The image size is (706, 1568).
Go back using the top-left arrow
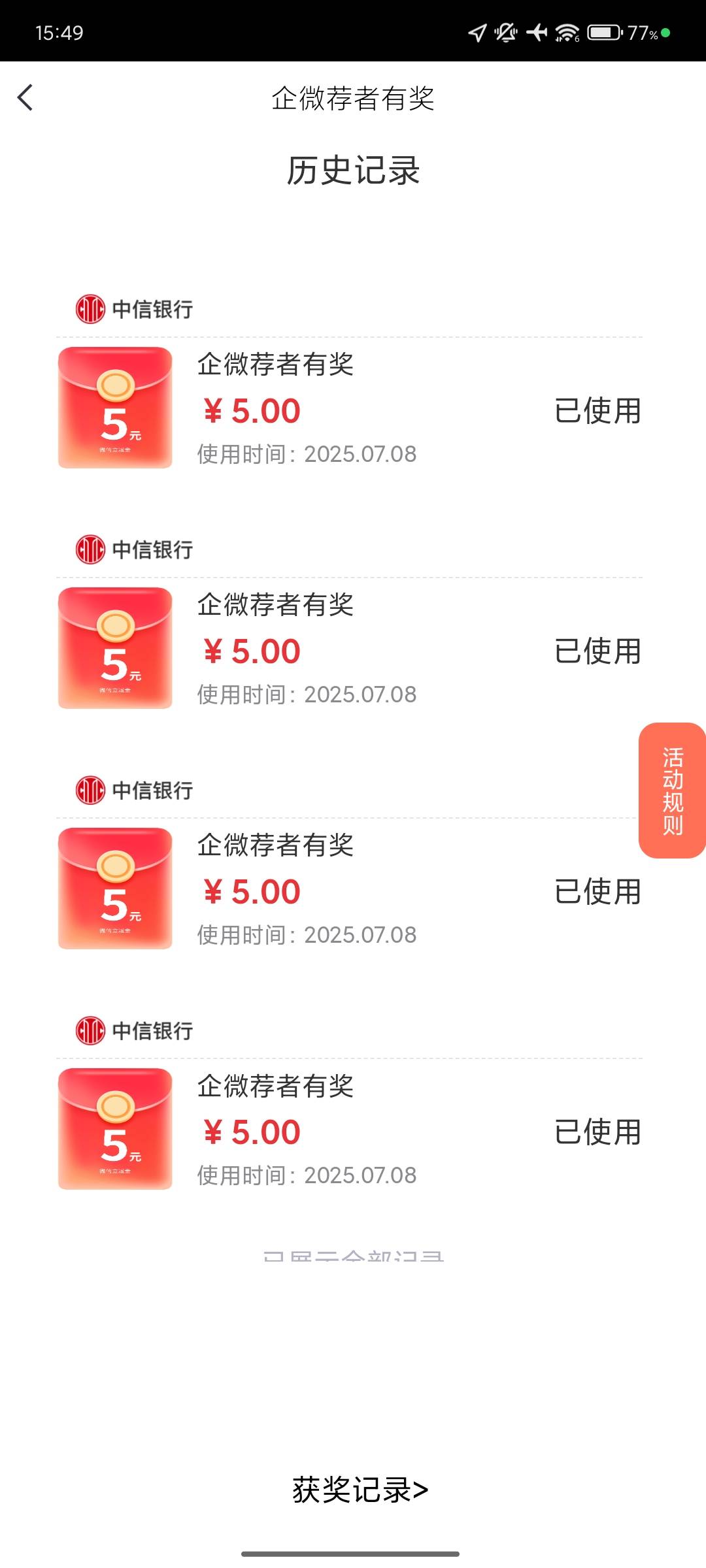(25, 98)
